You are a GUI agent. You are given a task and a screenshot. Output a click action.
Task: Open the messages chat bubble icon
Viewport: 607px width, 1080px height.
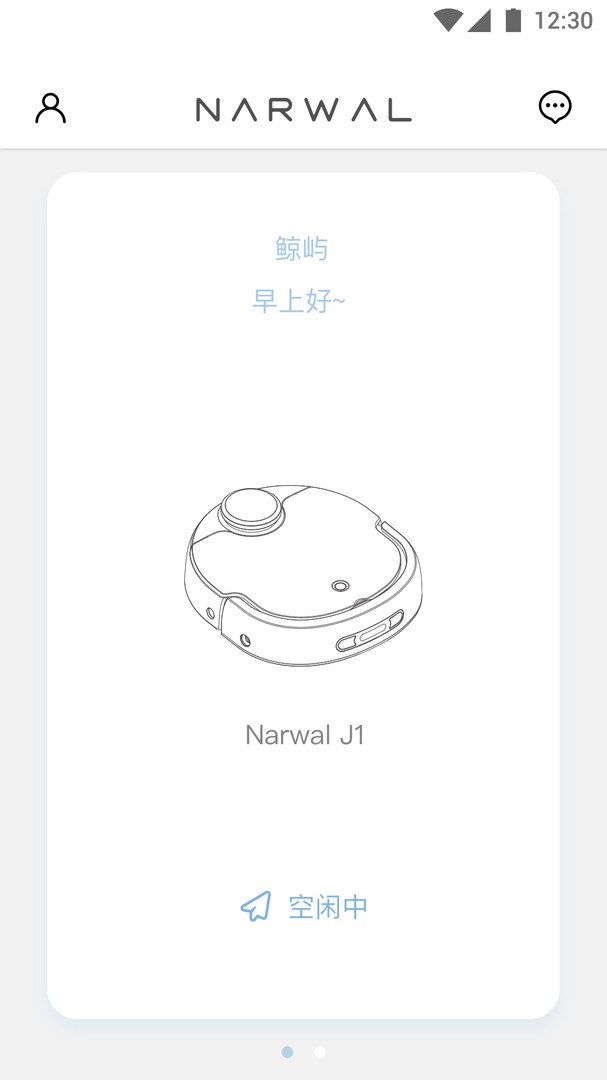click(x=555, y=107)
